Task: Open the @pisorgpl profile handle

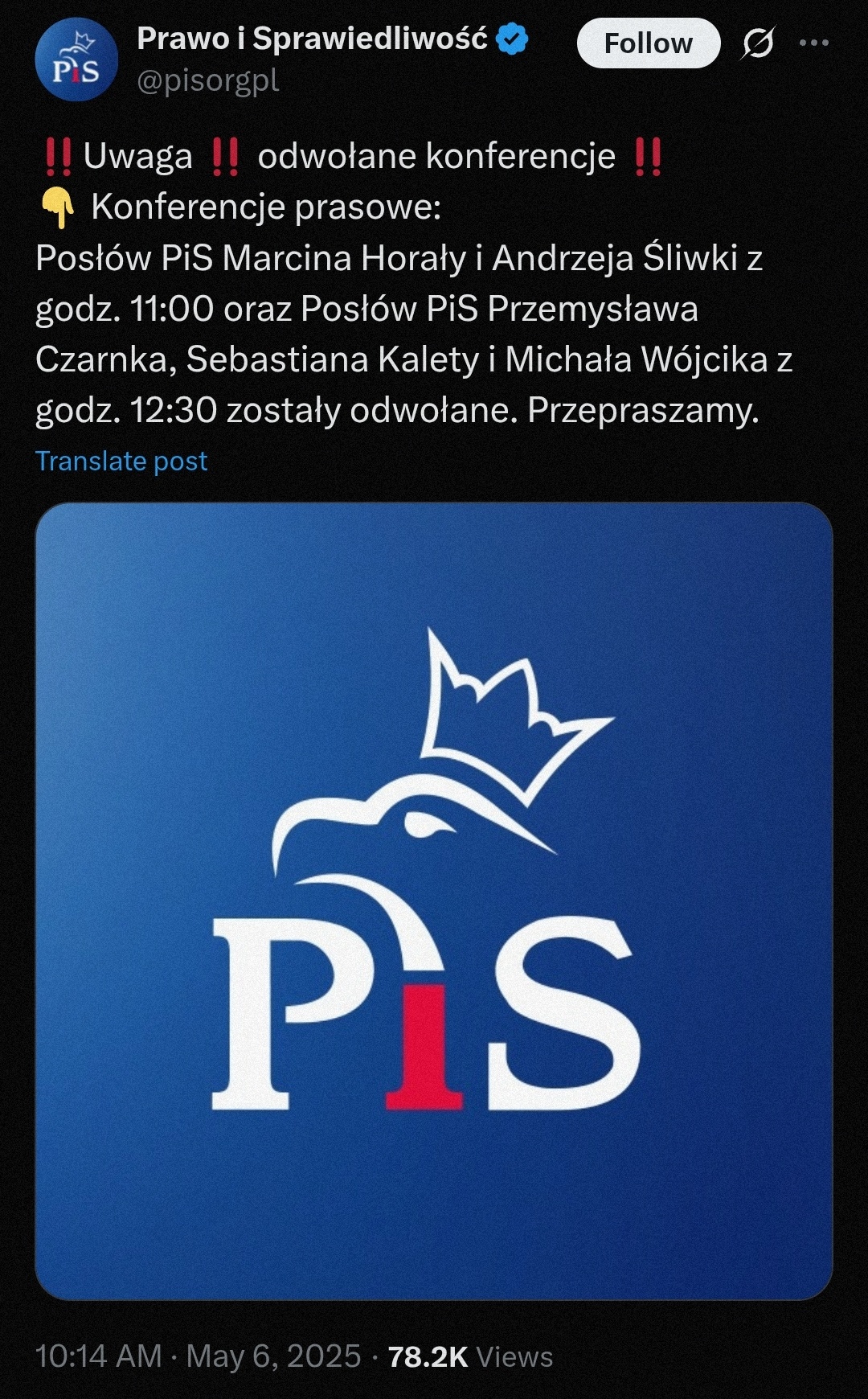Action: 208,80
